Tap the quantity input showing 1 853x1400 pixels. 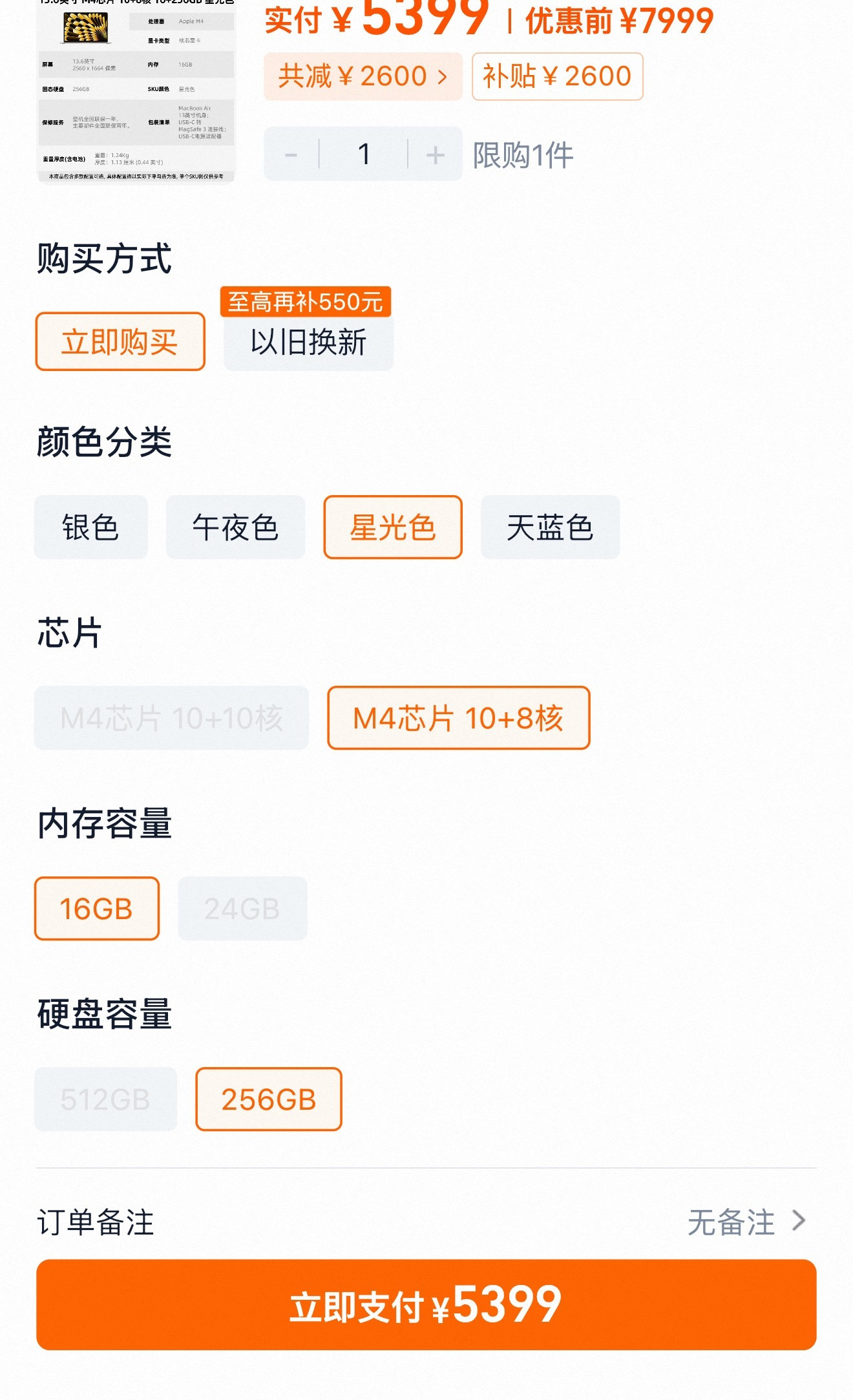coord(363,154)
